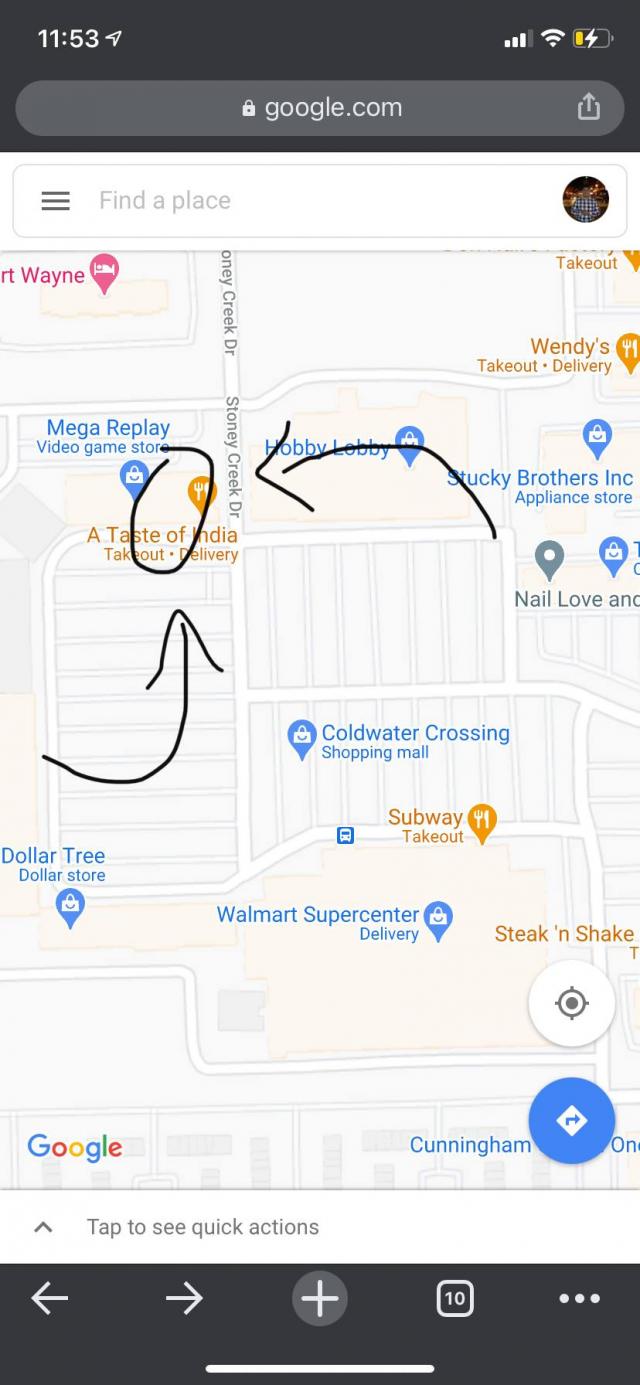
Task: Select the Coldwater Crossing shopping mall pin
Action: click(x=301, y=737)
